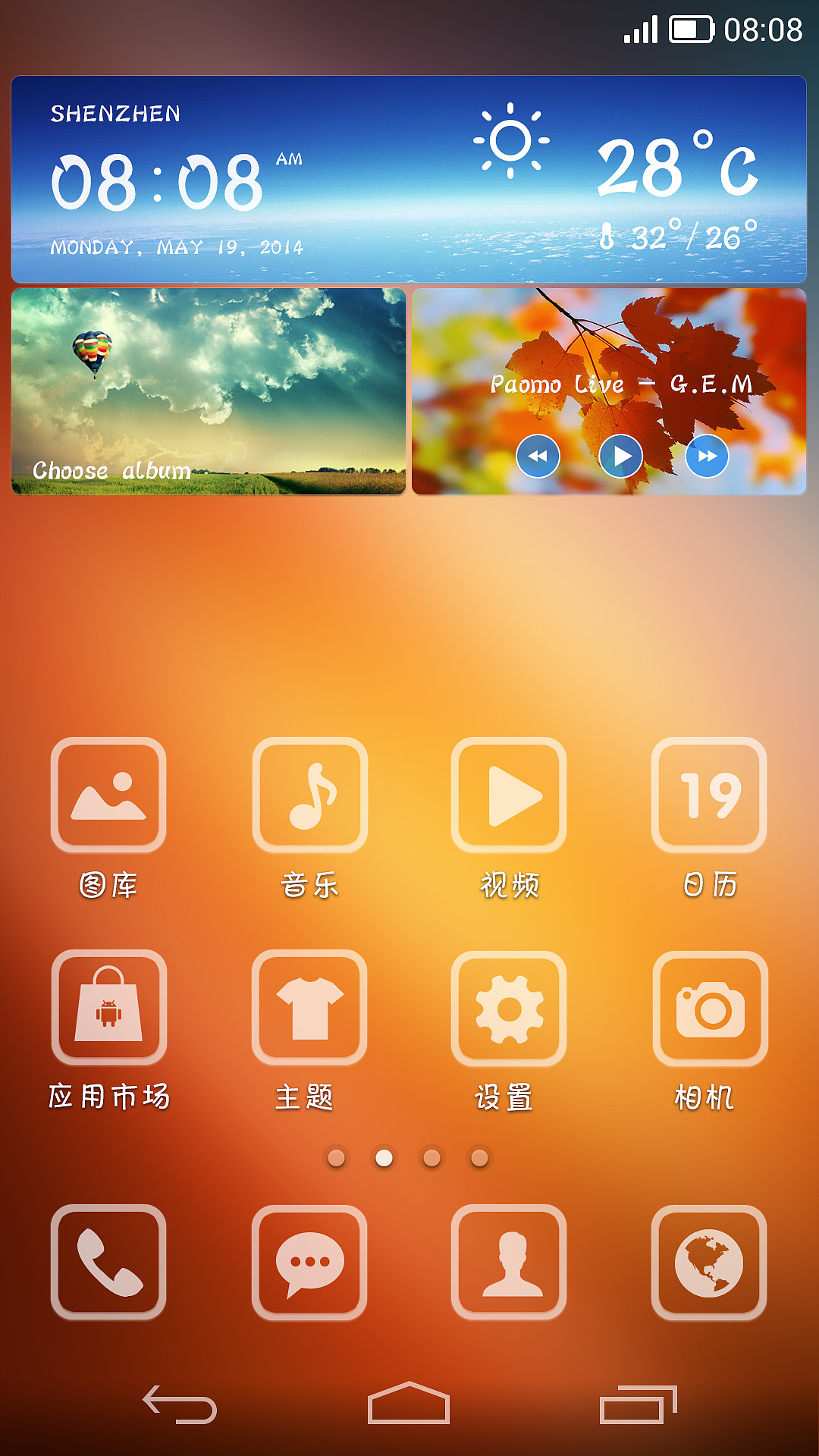The width and height of the screenshot is (819, 1456).
Task: Open the 视频 video player
Action: 508,795
